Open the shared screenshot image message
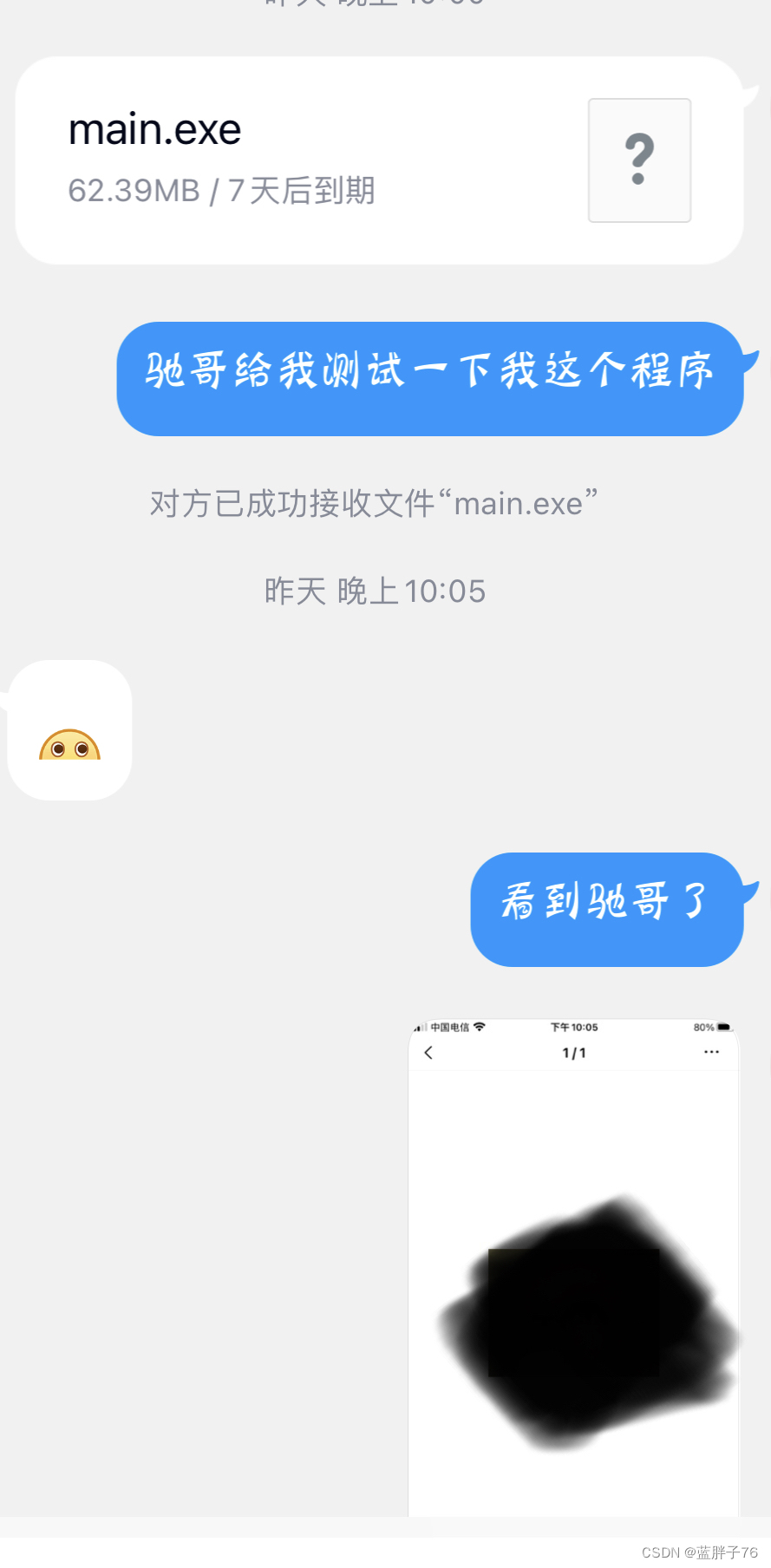771x1568 pixels. click(x=573, y=1266)
